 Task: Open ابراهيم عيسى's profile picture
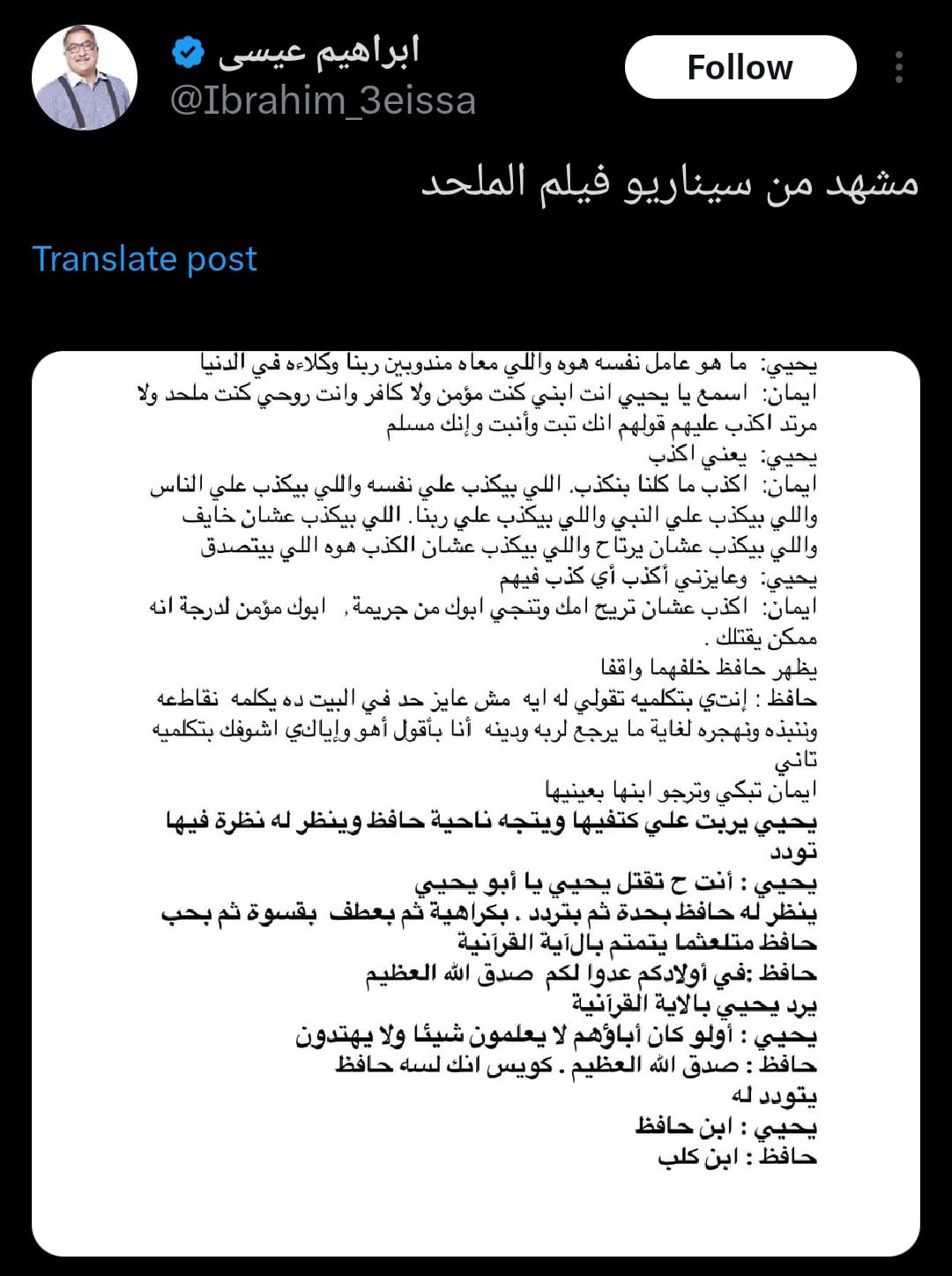pyautogui.click(x=85, y=78)
